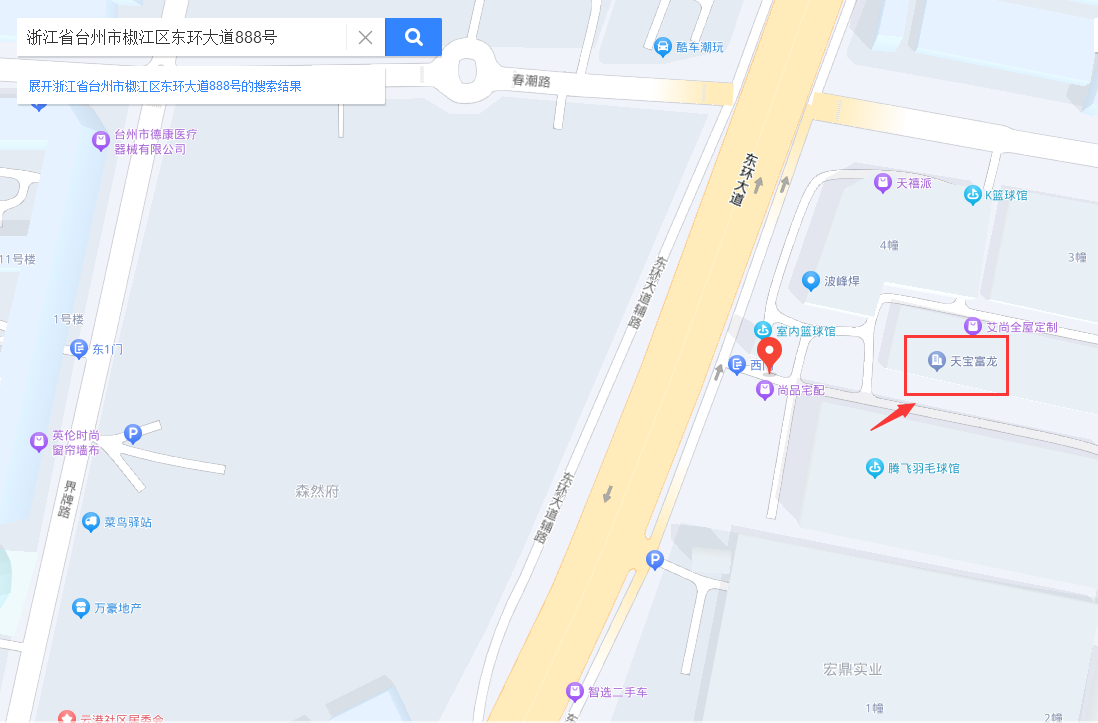
Task: Tap the address search input field
Action: coord(180,38)
